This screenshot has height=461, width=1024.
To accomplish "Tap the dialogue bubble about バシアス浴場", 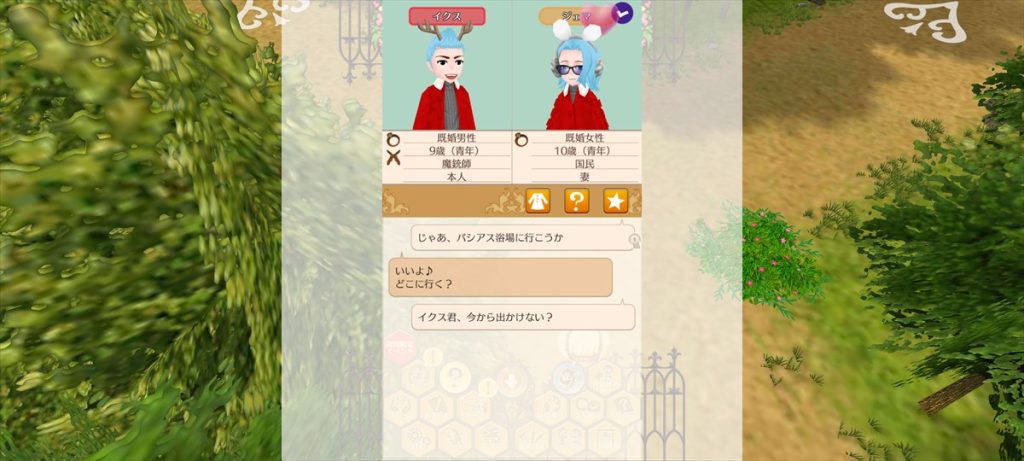I will (523, 238).
